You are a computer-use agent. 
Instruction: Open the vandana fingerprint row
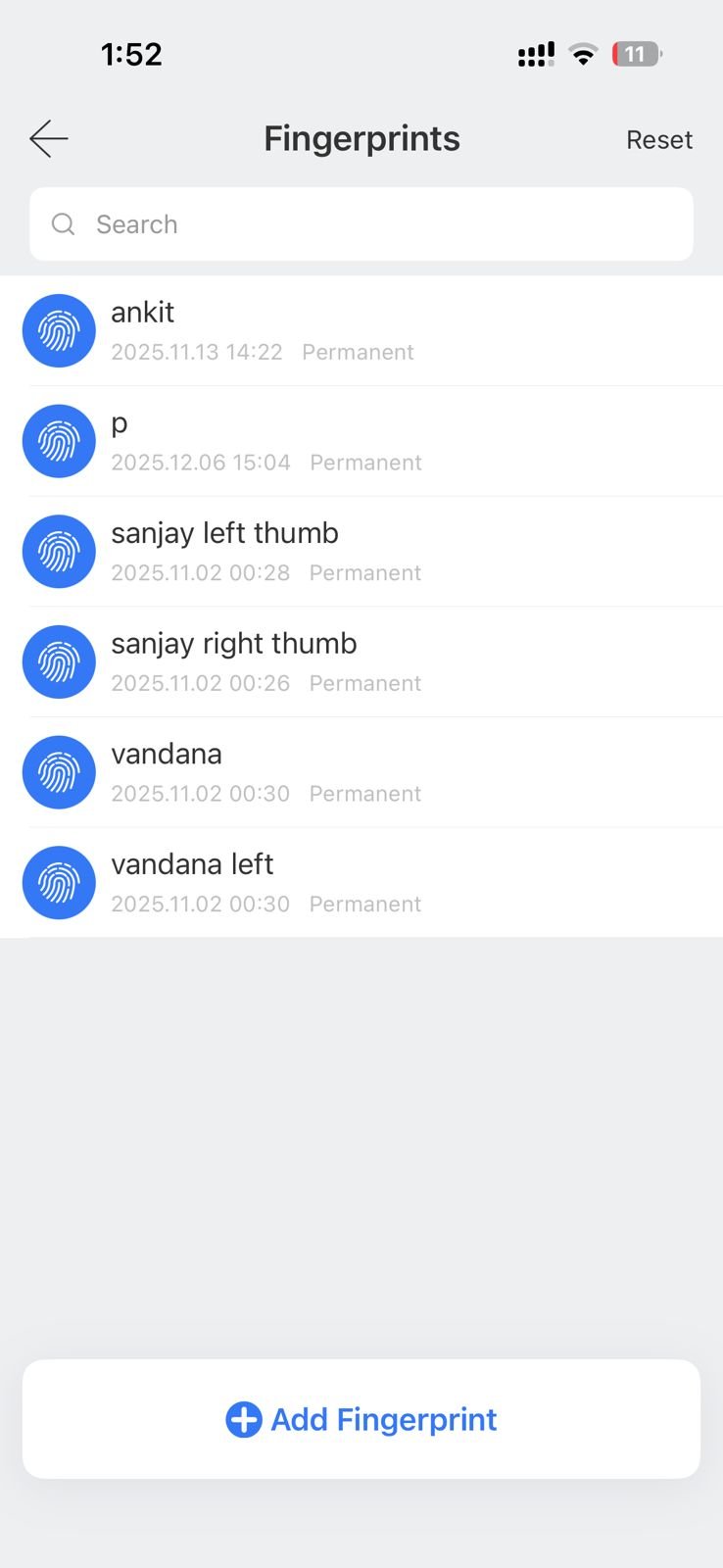click(x=361, y=772)
